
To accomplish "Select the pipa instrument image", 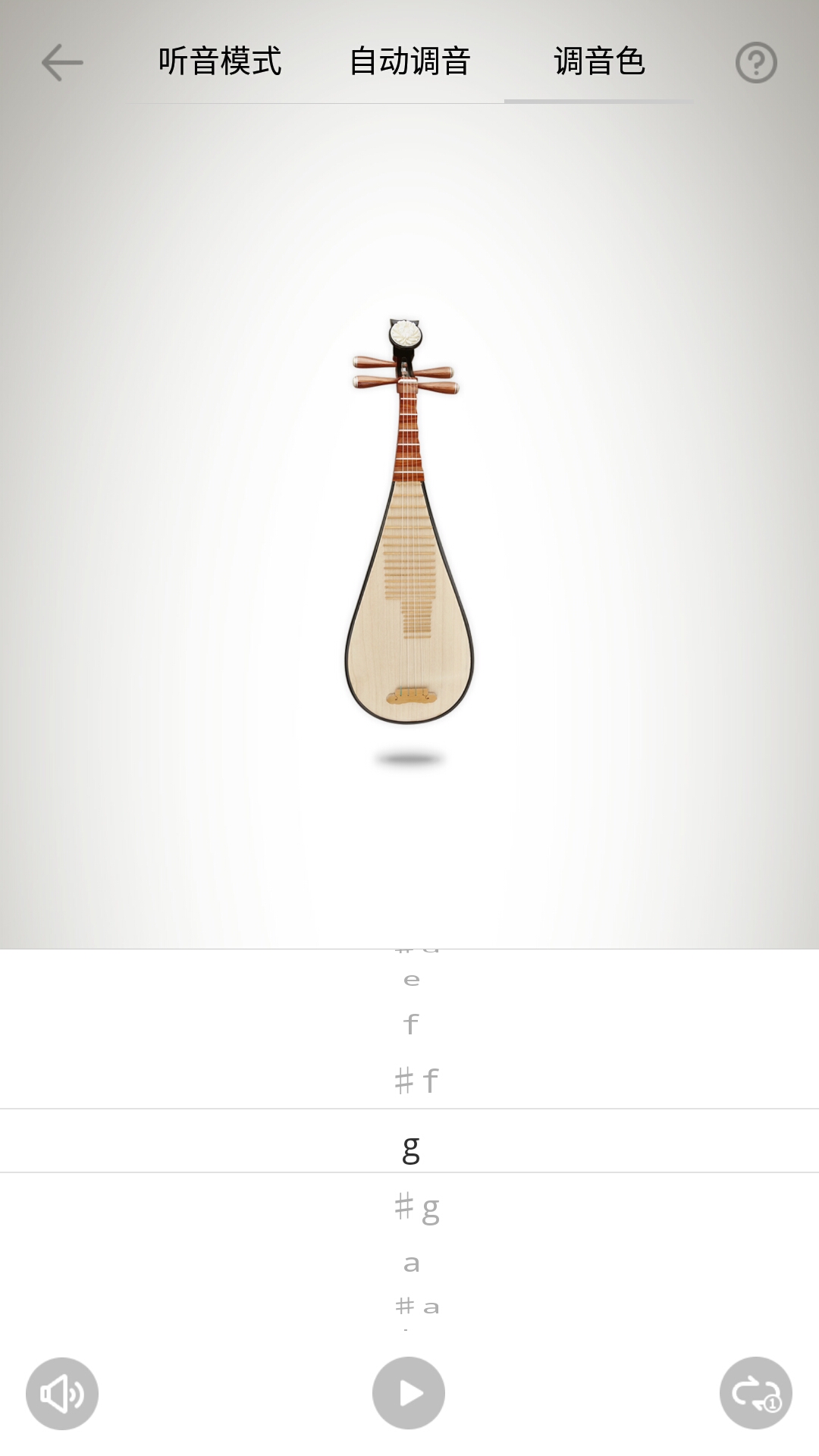I will pos(409,522).
